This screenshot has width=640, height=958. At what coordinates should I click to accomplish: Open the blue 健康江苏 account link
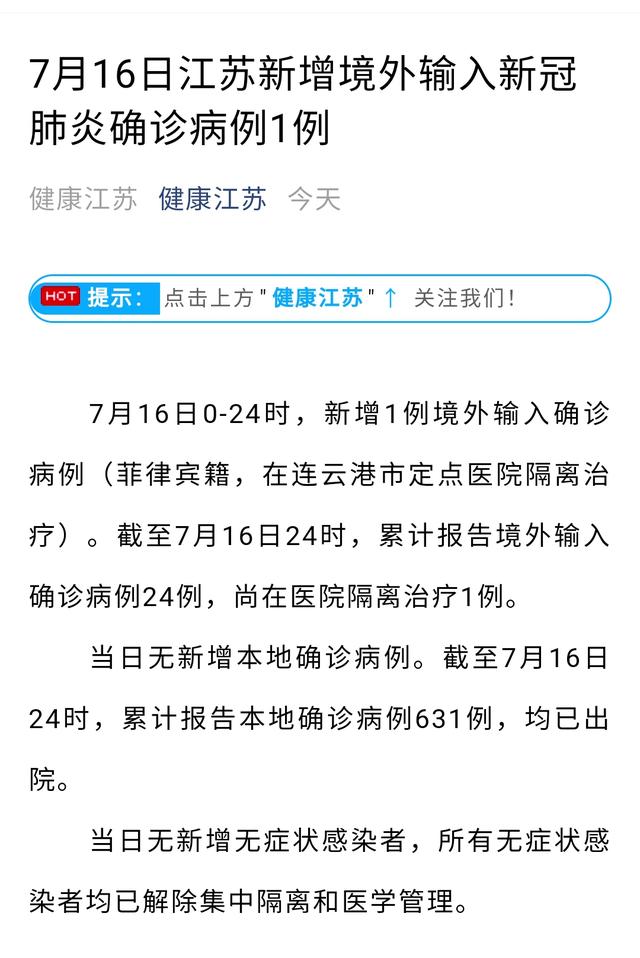[212, 198]
